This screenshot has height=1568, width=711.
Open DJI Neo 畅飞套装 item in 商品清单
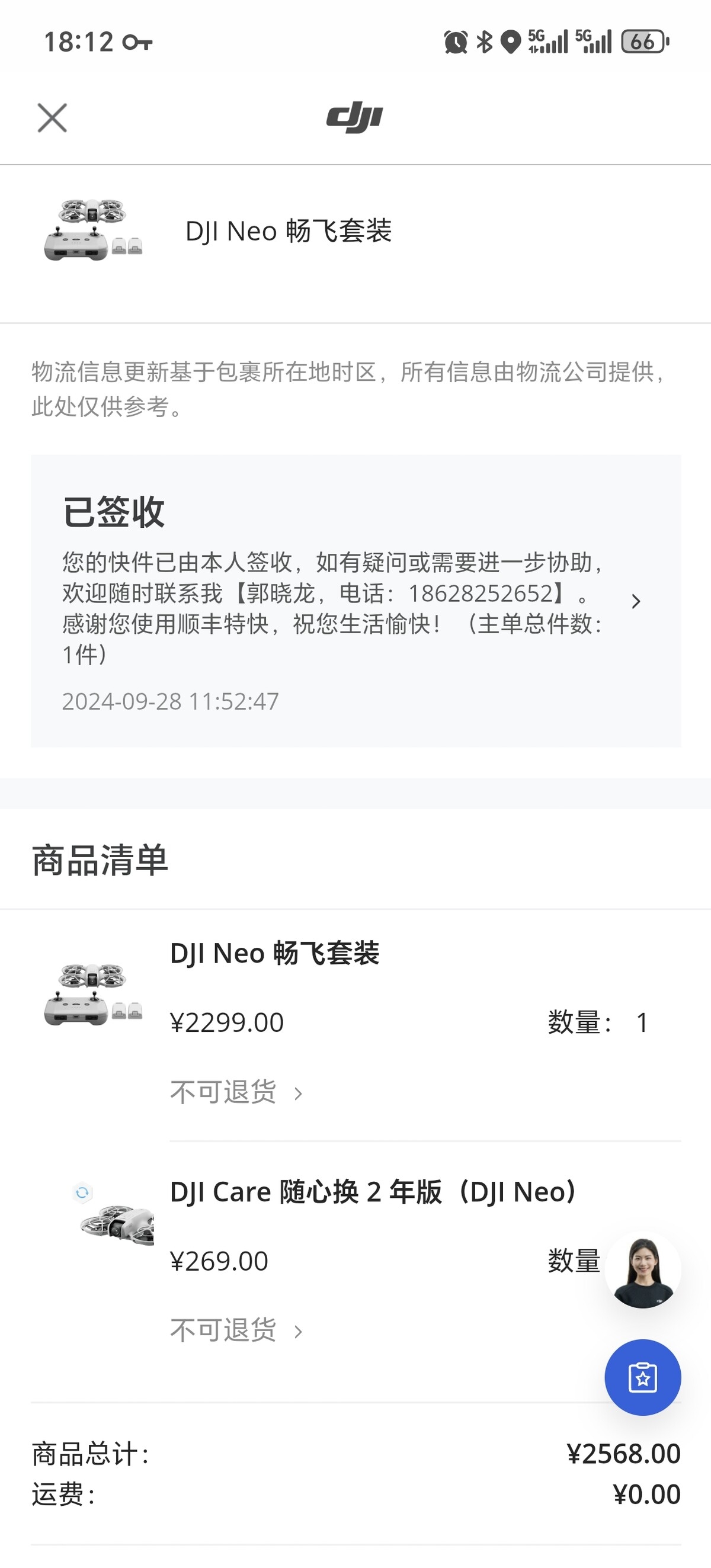click(x=274, y=953)
